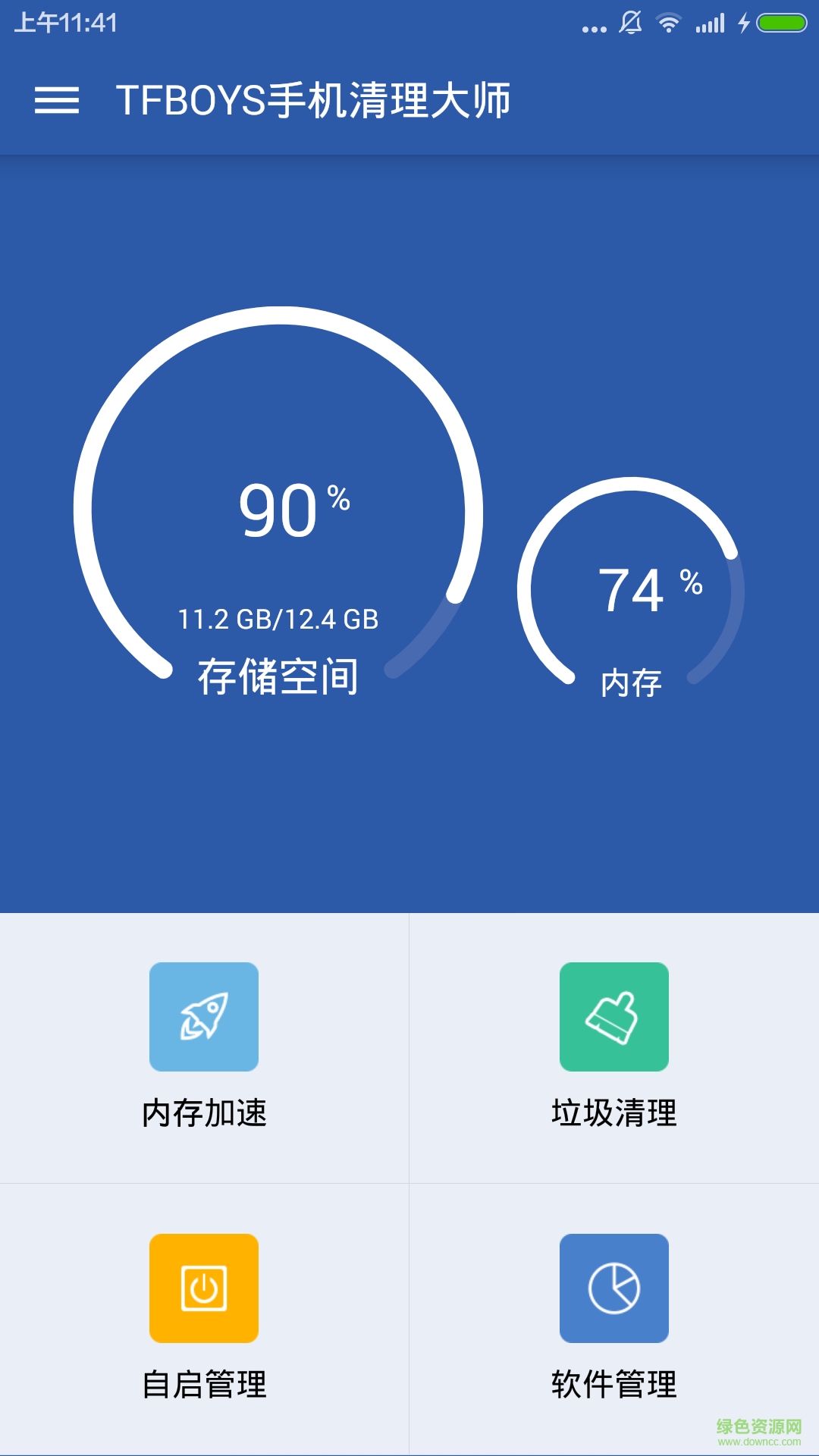Tap the 垃圾清理 text label

(x=614, y=1113)
